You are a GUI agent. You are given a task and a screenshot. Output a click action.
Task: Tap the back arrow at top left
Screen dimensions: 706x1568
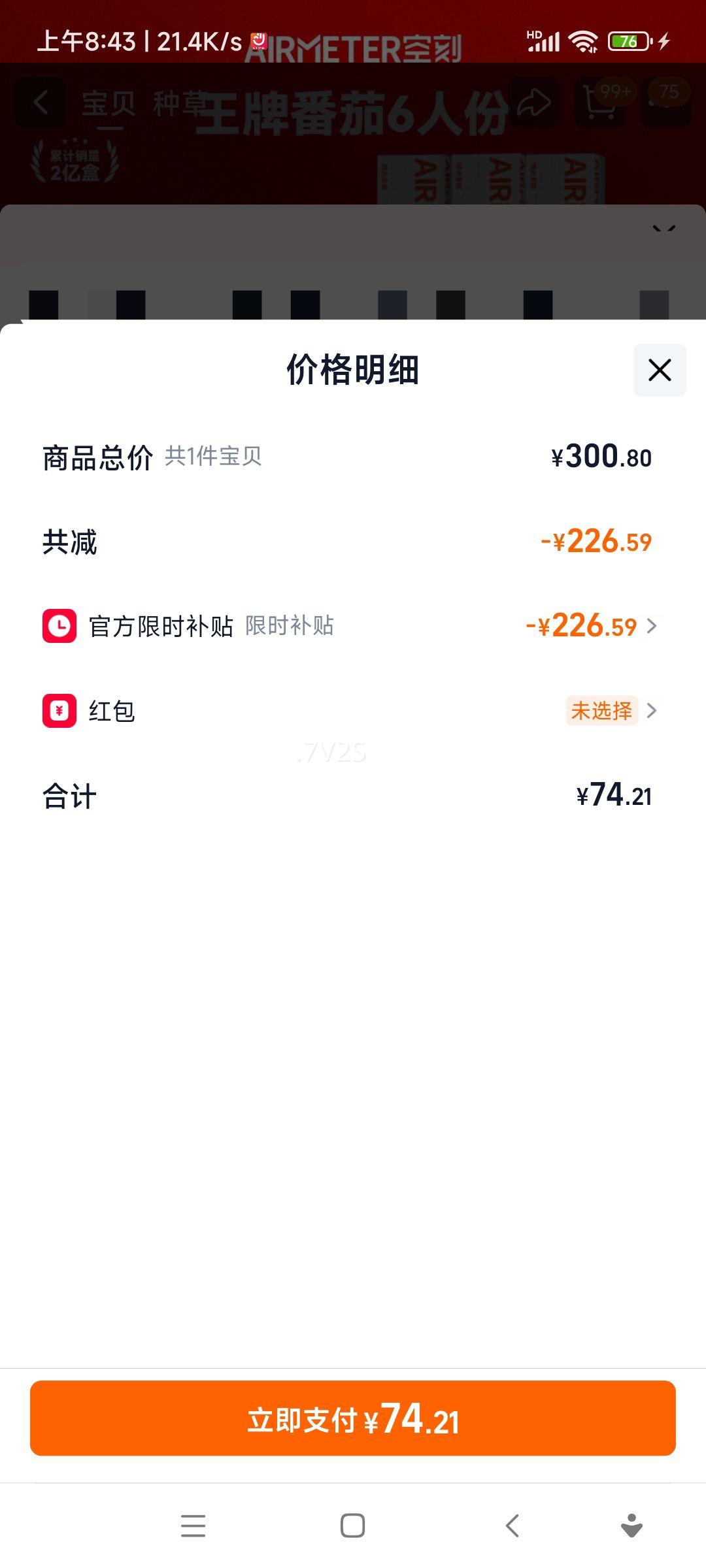click(41, 101)
